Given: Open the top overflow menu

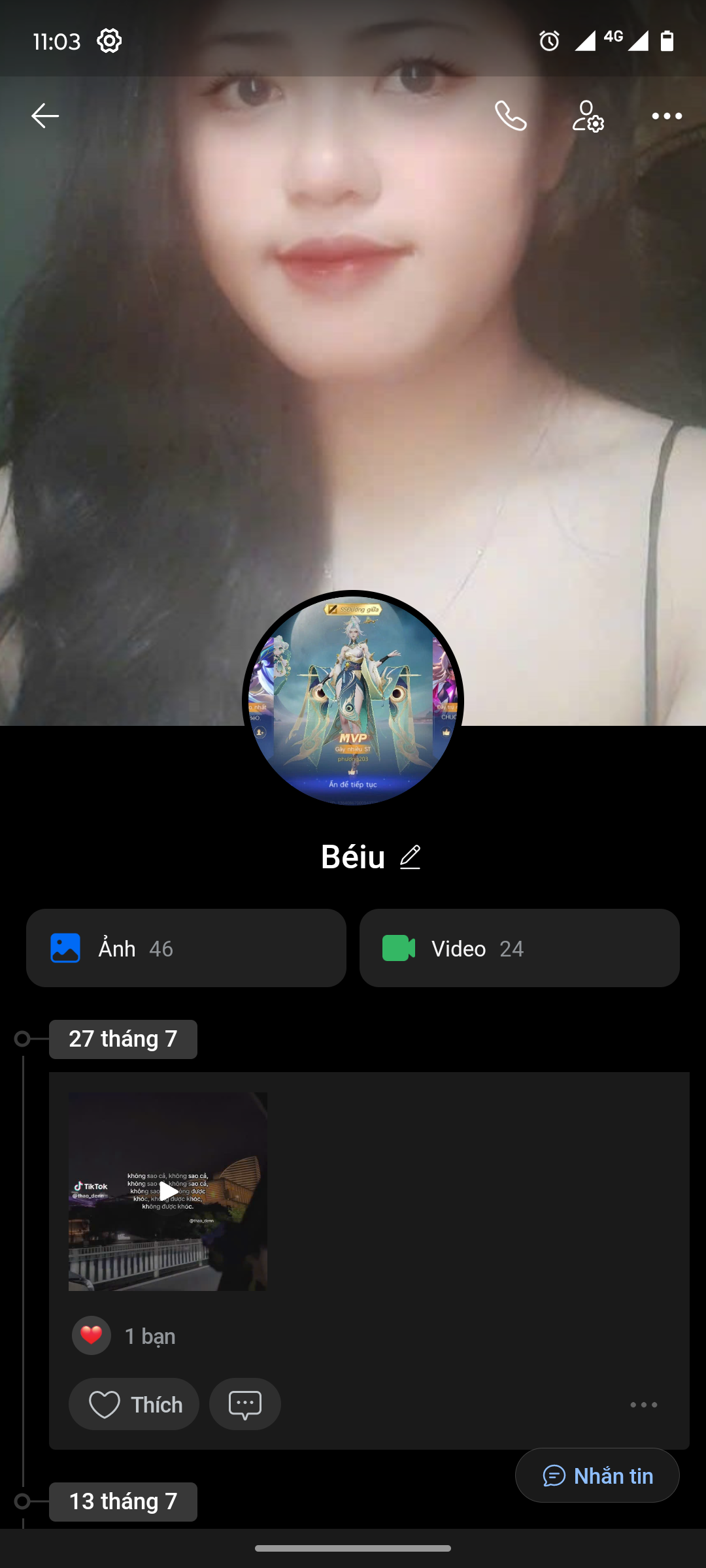Looking at the screenshot, I should pyautogui.click(x=667, y=116).
